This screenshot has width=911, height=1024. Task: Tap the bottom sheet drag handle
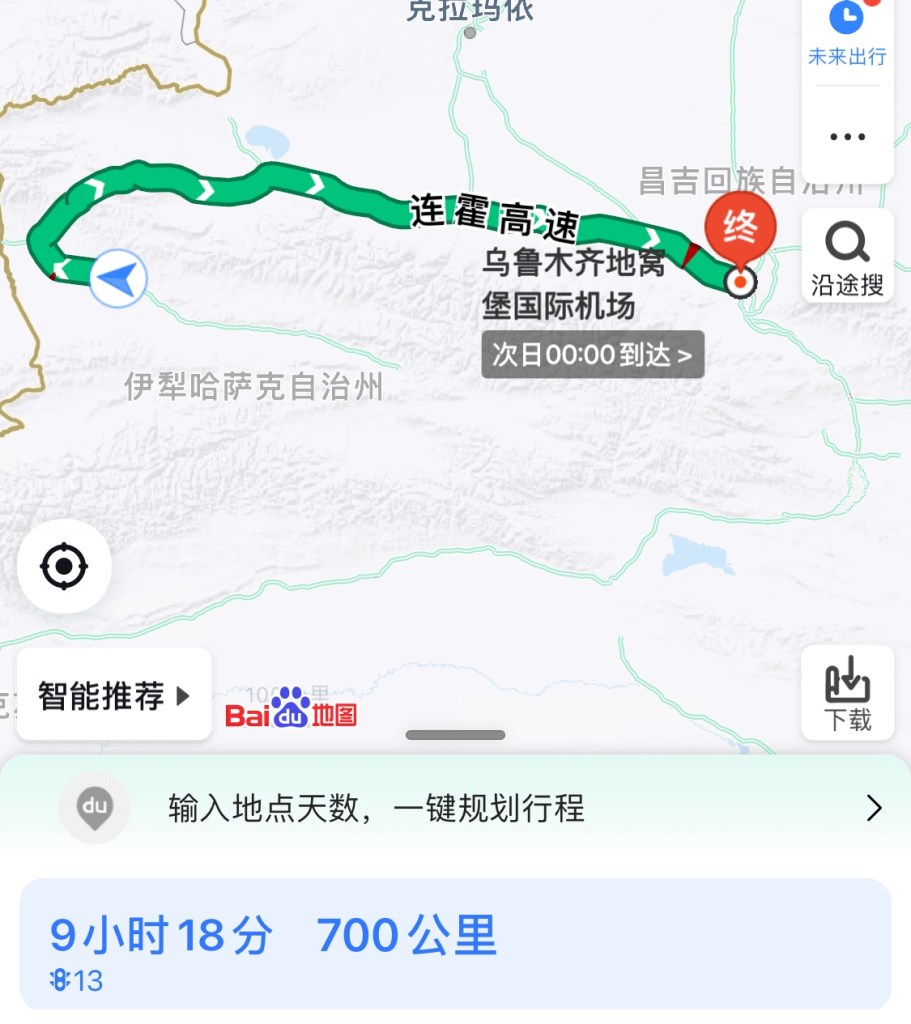point(455,735)
